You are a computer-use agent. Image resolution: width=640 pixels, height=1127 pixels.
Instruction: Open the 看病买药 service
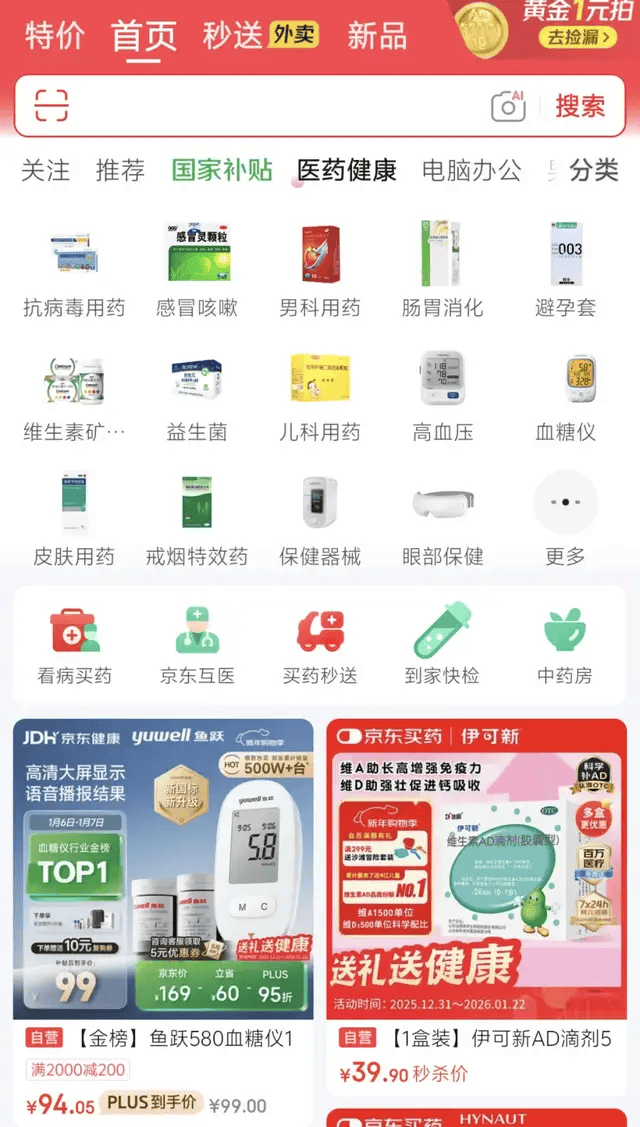[x=75, y=647]
